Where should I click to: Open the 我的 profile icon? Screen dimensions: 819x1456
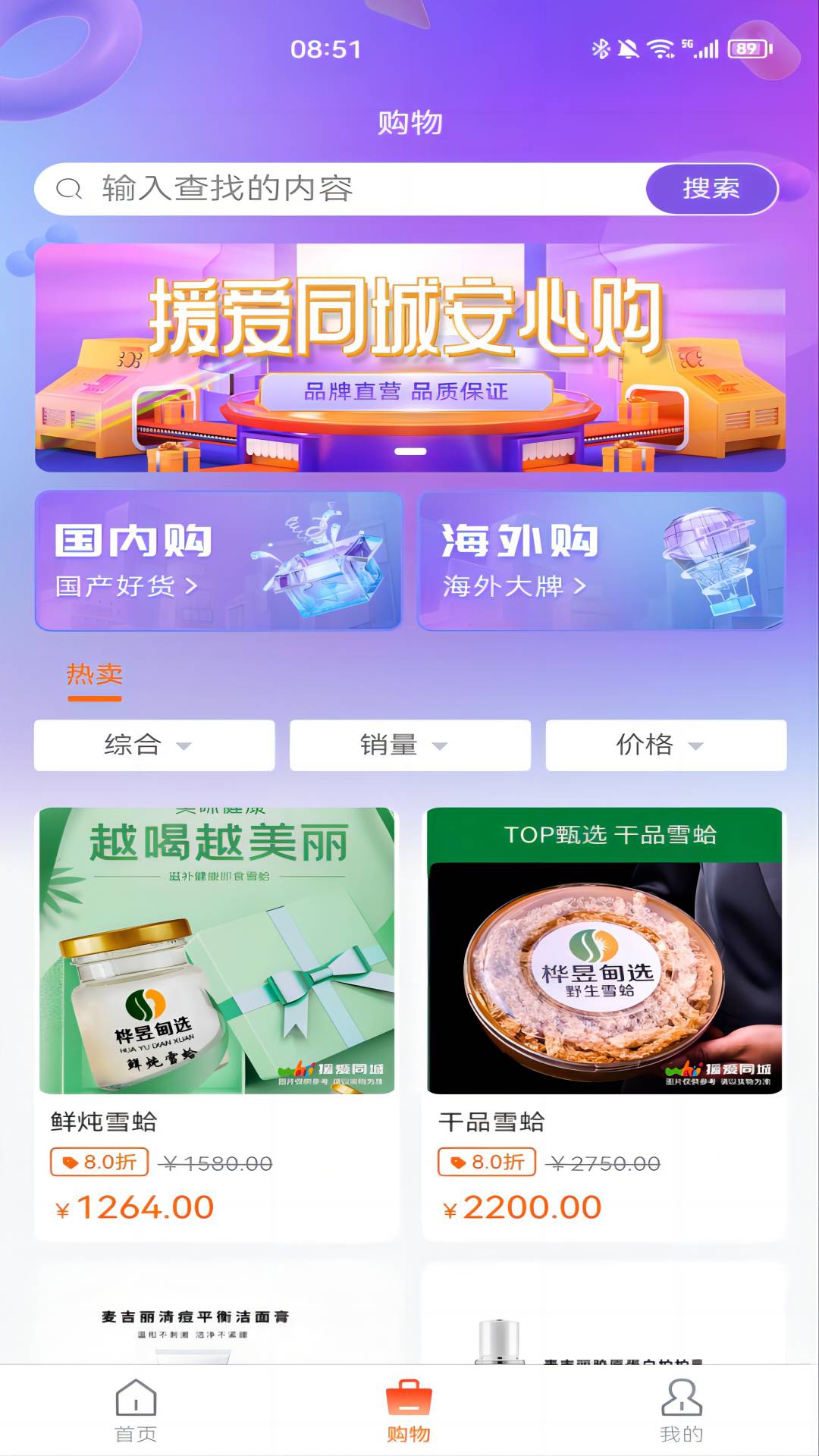(682, 1407)
